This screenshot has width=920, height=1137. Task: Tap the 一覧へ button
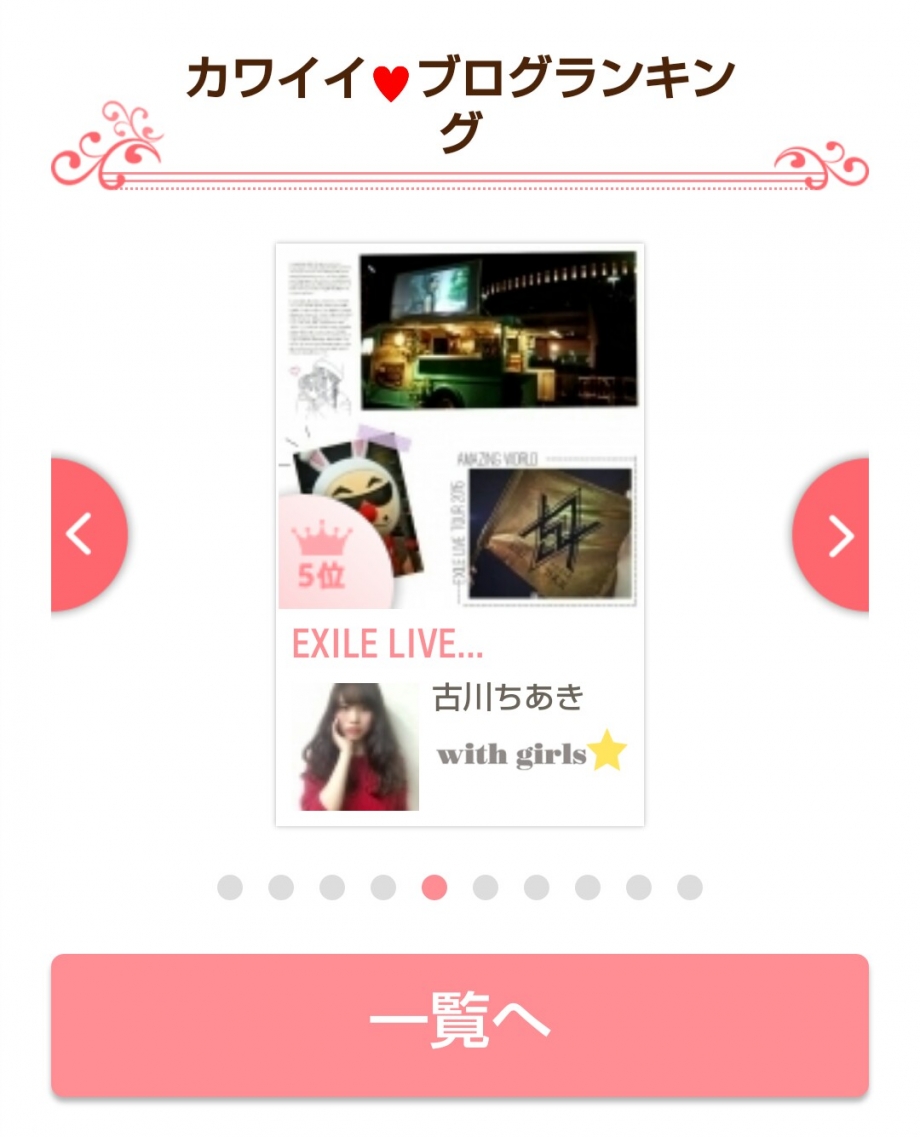460,1024
